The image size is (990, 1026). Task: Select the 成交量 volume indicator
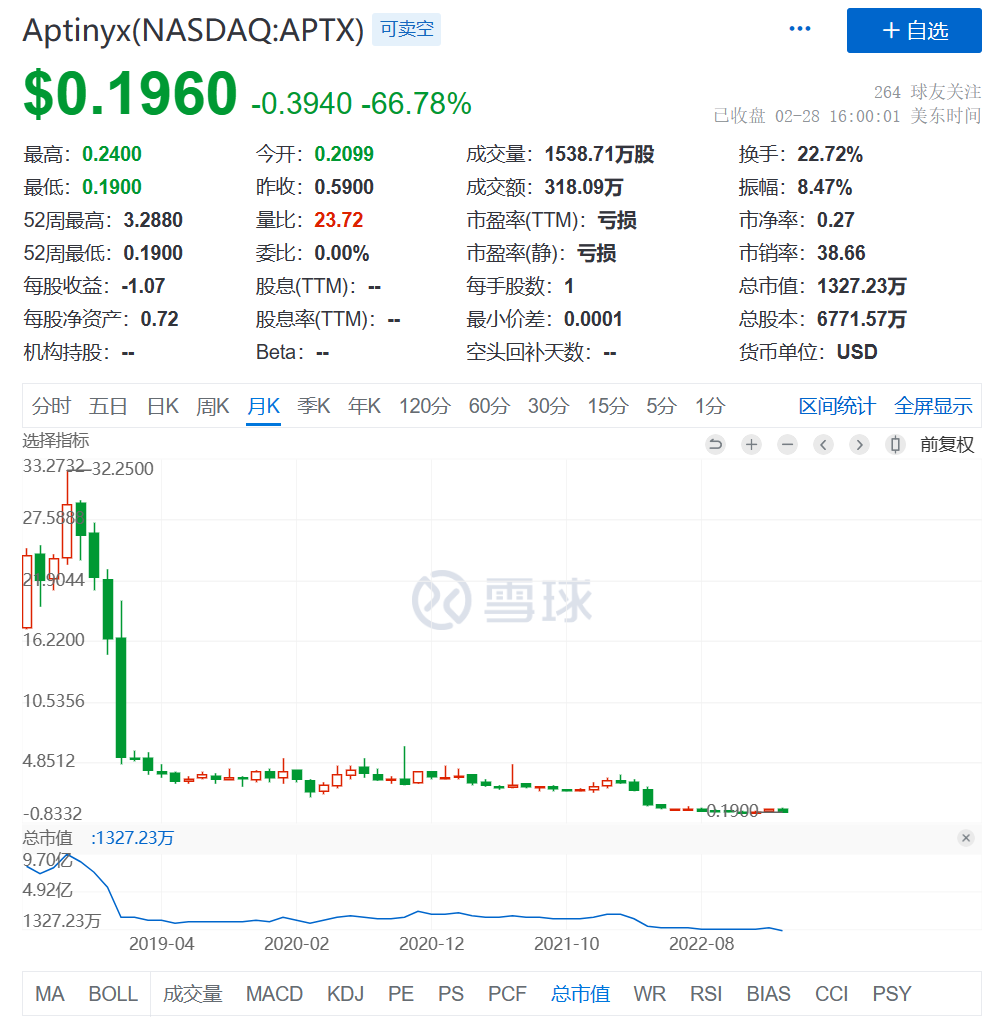(x=192, y=994)
